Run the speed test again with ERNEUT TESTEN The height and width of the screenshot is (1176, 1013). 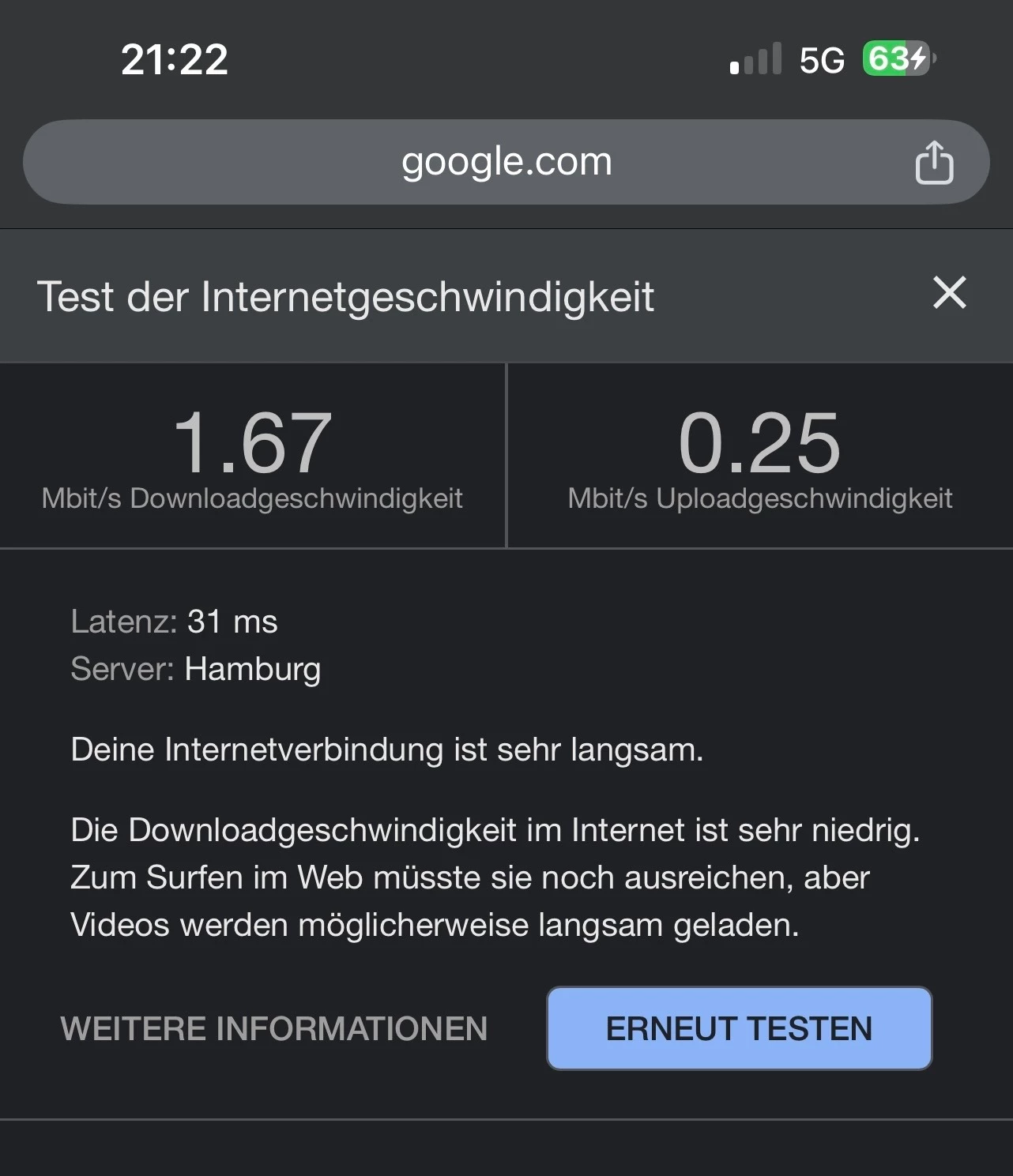739,1028
